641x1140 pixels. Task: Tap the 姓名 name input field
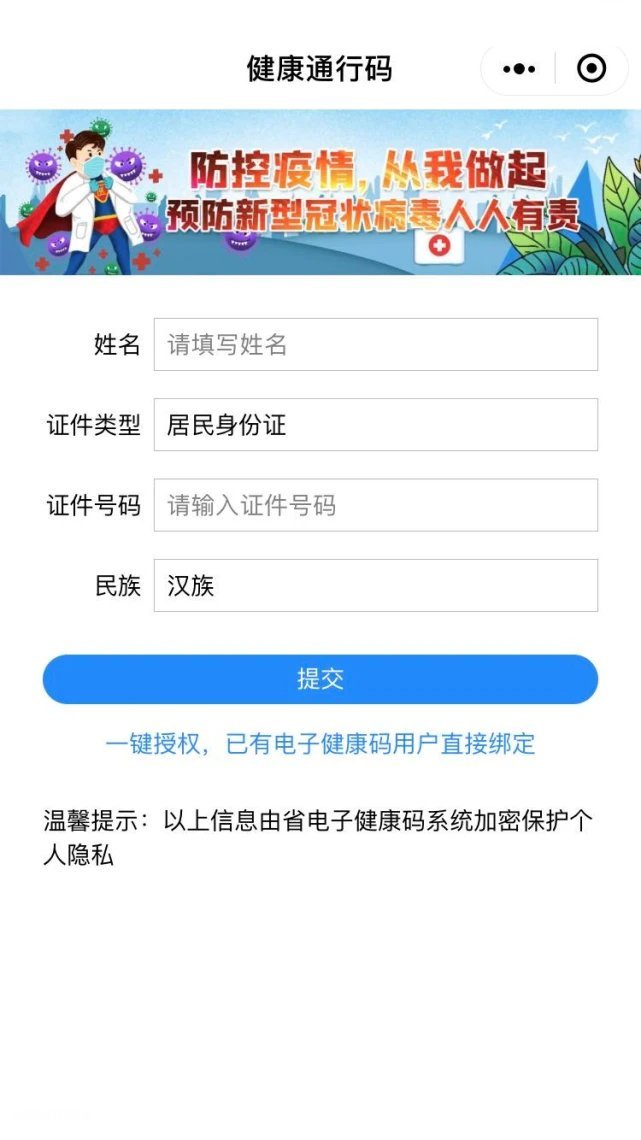coord(375,345)
